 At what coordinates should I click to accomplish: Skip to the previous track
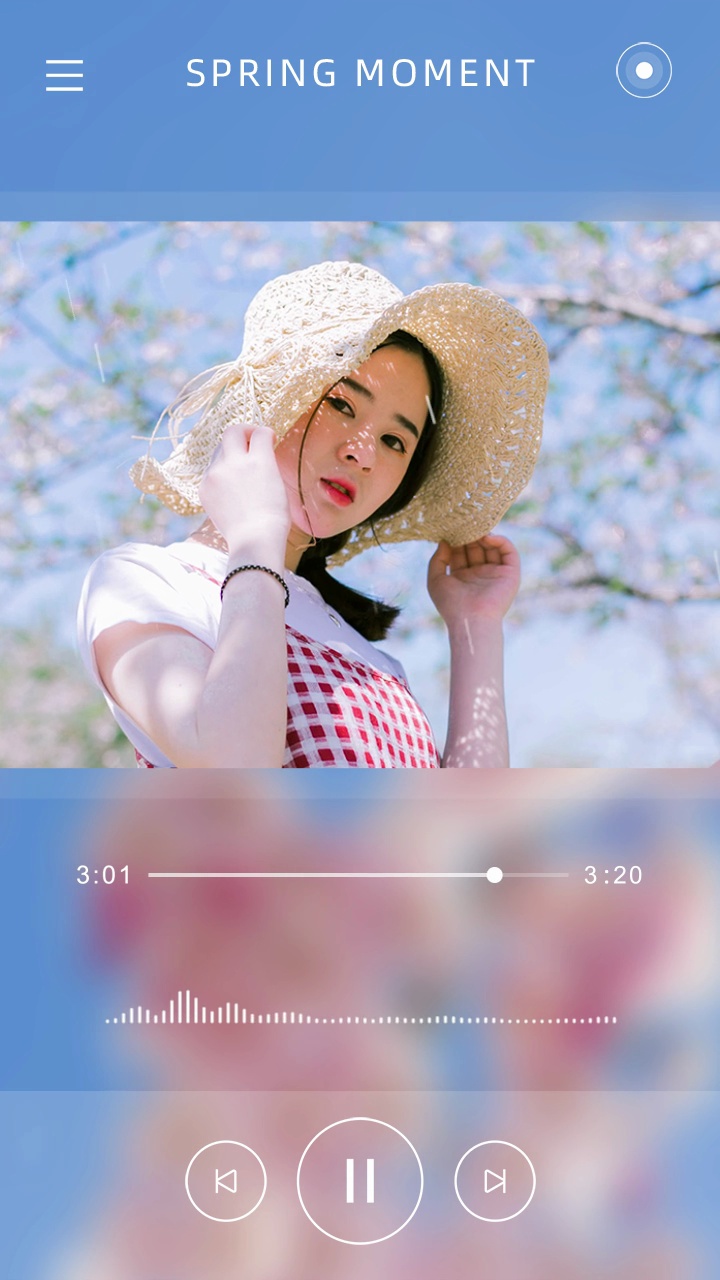[x=226, y=1181]
